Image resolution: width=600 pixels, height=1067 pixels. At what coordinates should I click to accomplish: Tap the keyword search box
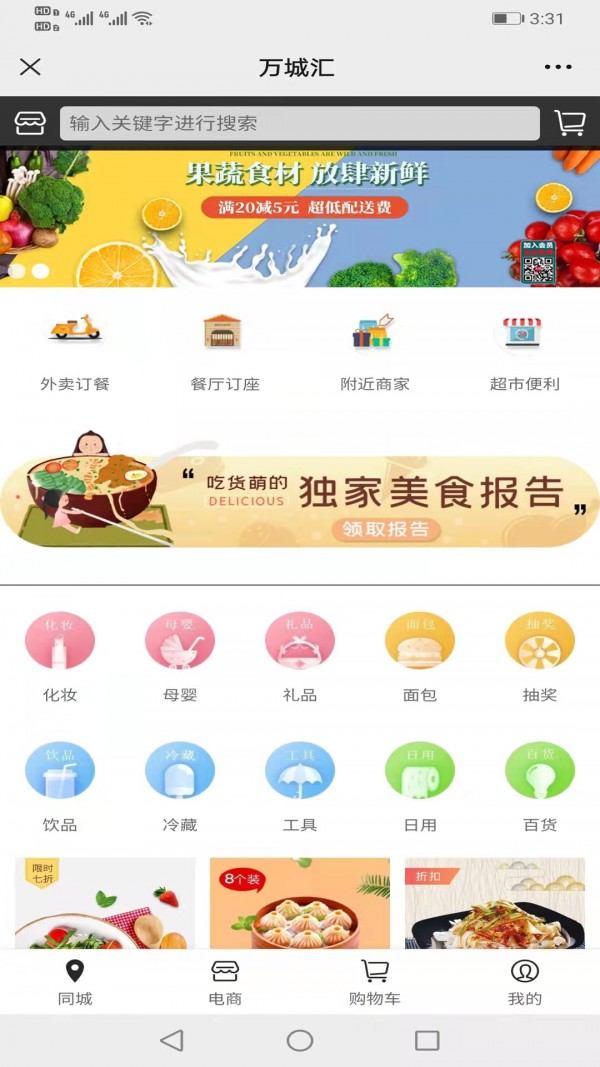299,124
